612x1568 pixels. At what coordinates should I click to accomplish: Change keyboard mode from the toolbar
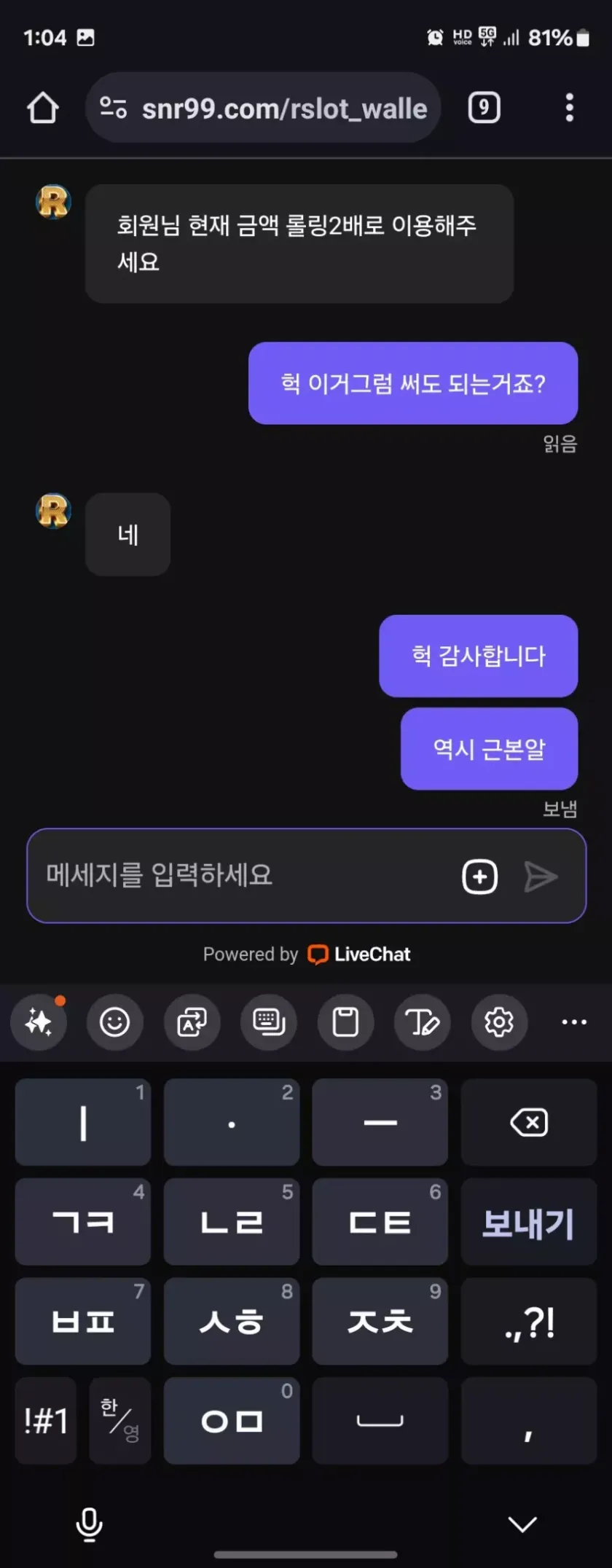coord(269,1022)
